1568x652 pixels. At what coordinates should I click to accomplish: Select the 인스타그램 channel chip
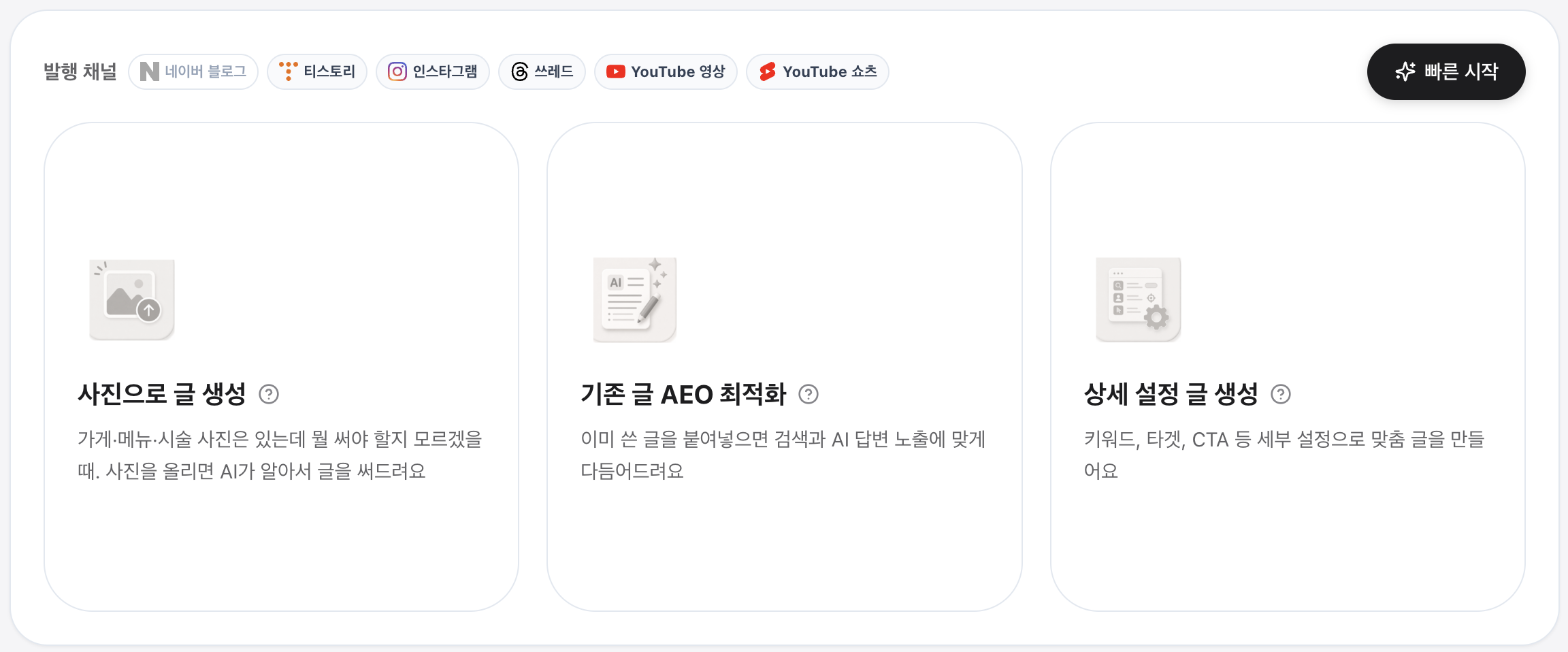click(x=433, y=71)
